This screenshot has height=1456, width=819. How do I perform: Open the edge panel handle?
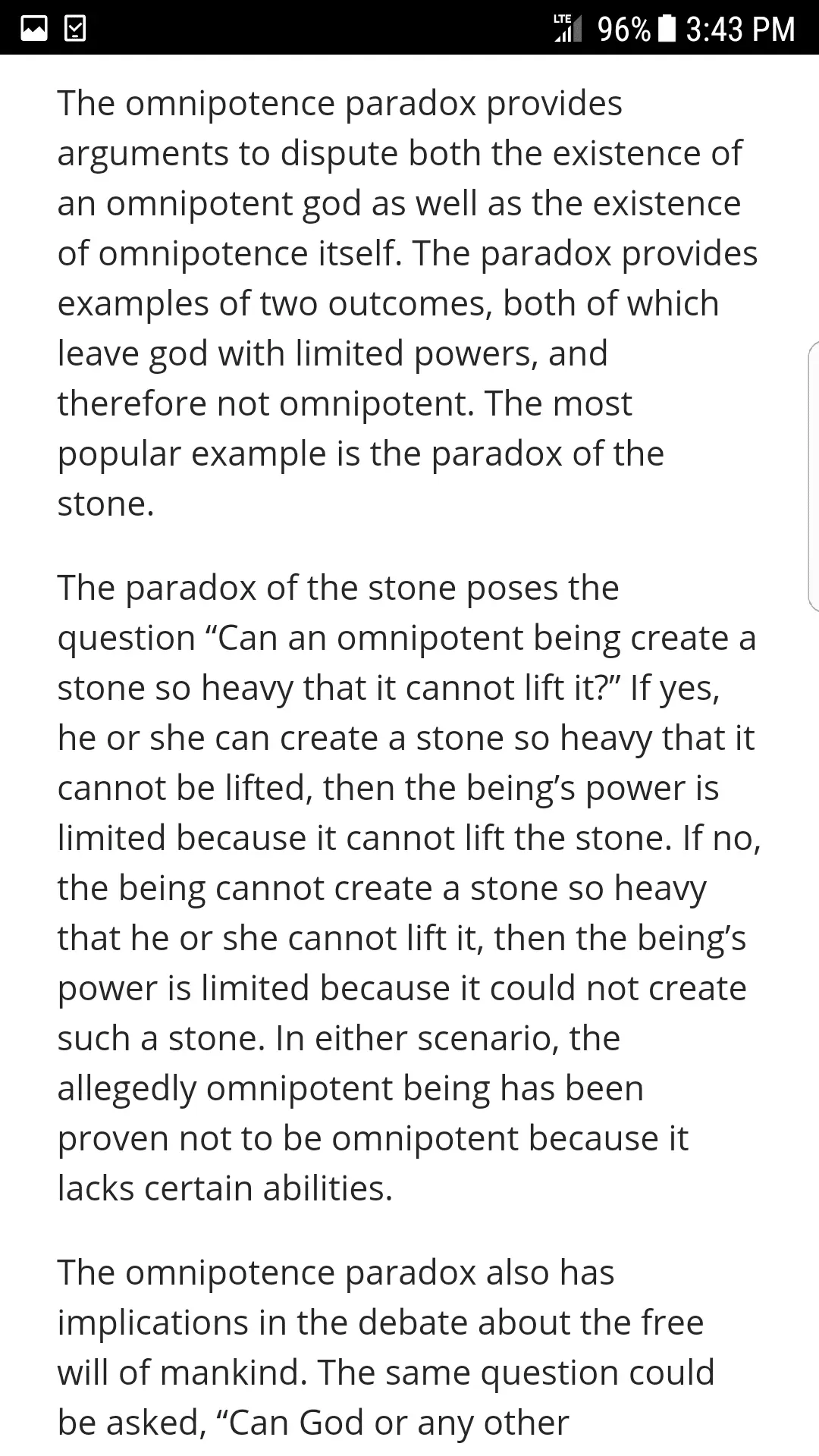click(813, 475)
